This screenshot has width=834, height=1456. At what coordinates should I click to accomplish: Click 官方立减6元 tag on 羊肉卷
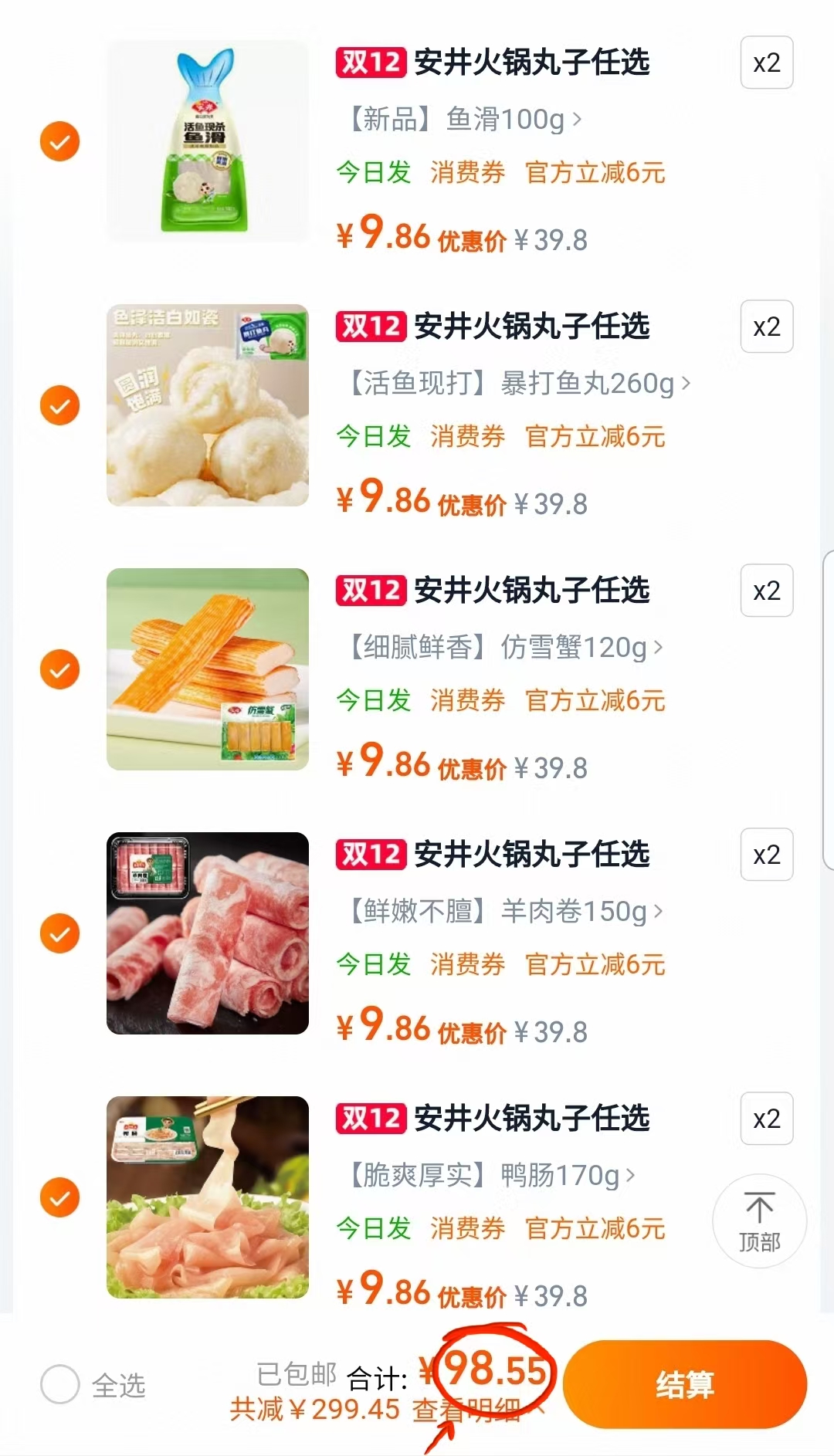(x=596, y=964)
